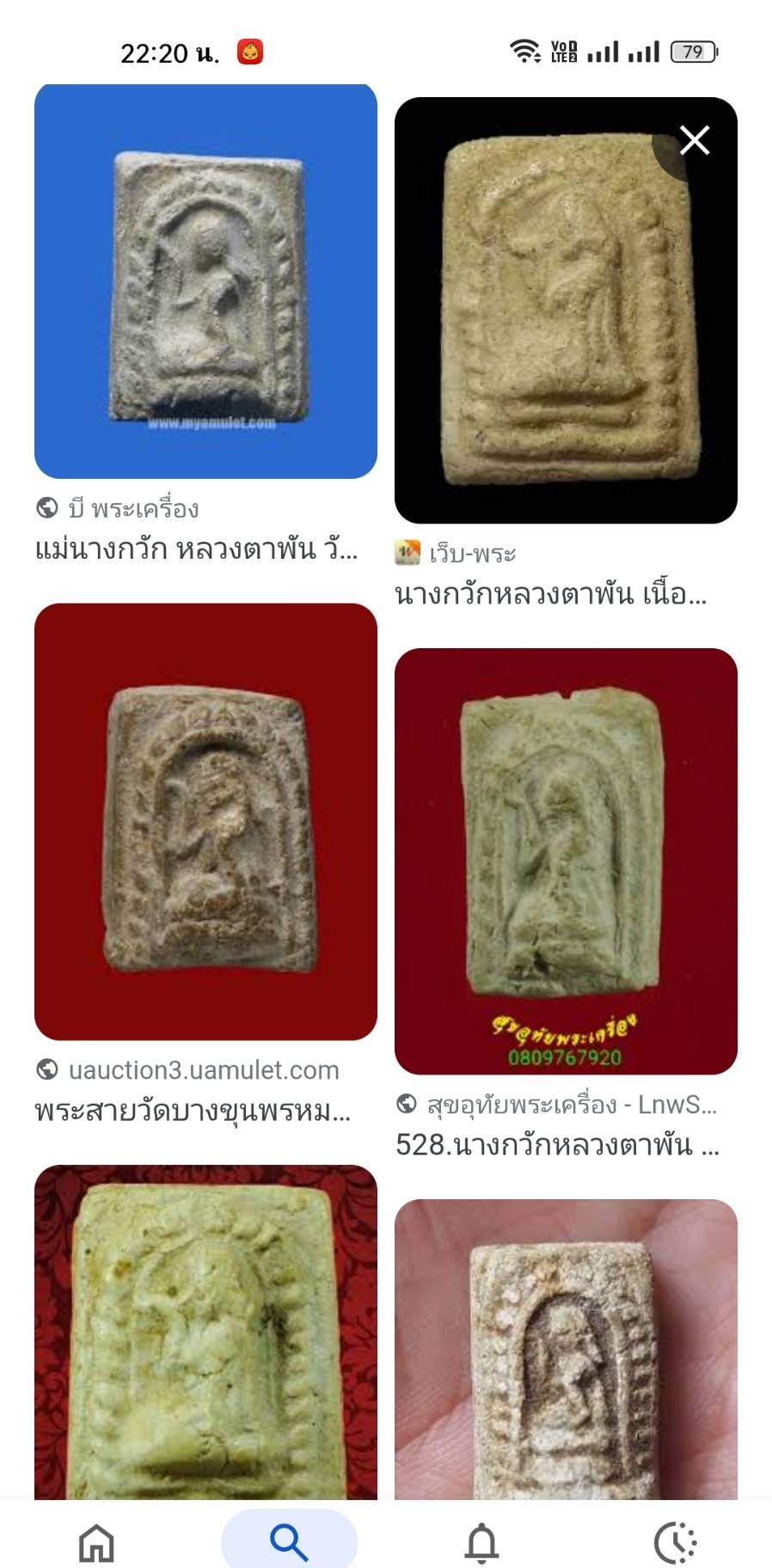Open the แม่นางกวัก หลวงตาพัน title link
The width and height of the screenshot is (772, 1568).
tap(196, 548)
